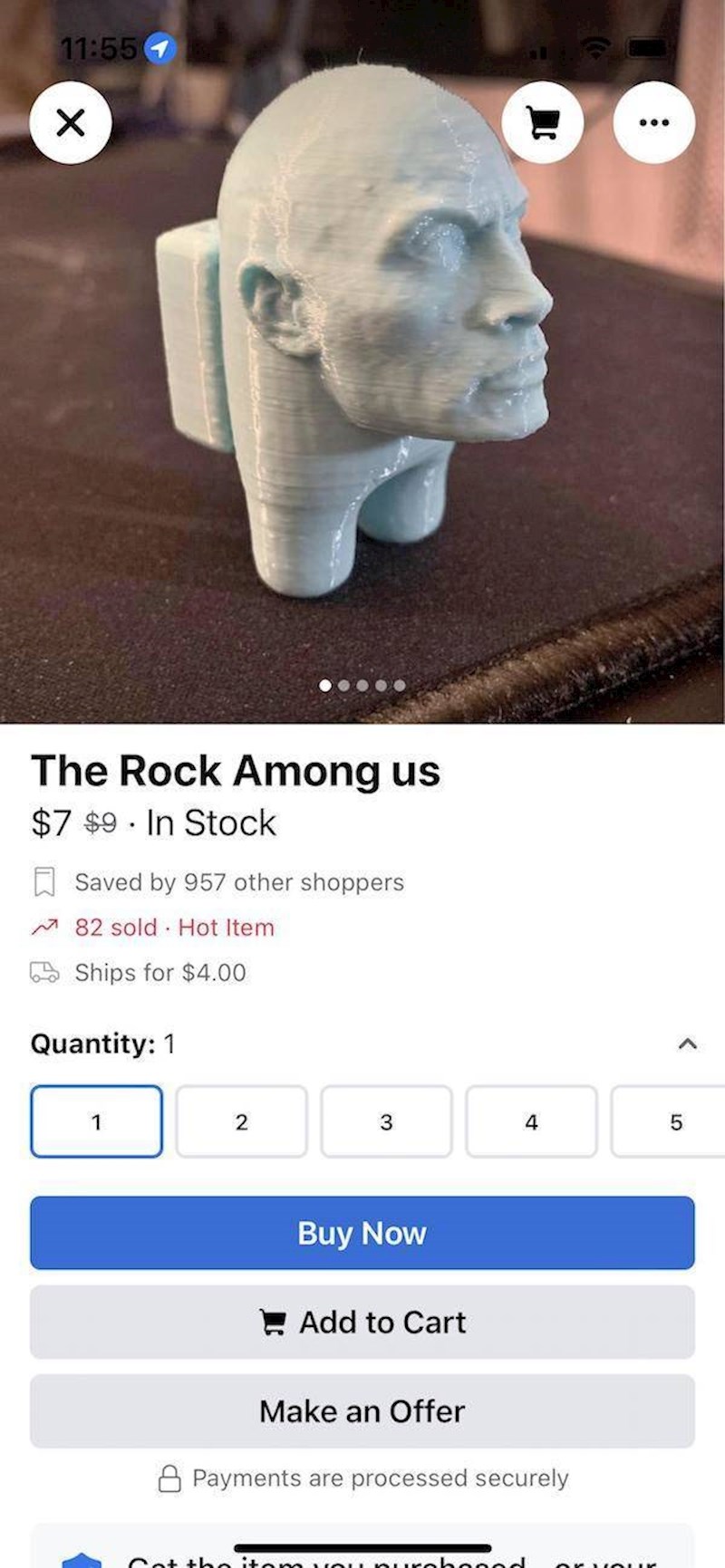Collapse the Quantity section
The image size is (725, 1568).
point(687,1044)
